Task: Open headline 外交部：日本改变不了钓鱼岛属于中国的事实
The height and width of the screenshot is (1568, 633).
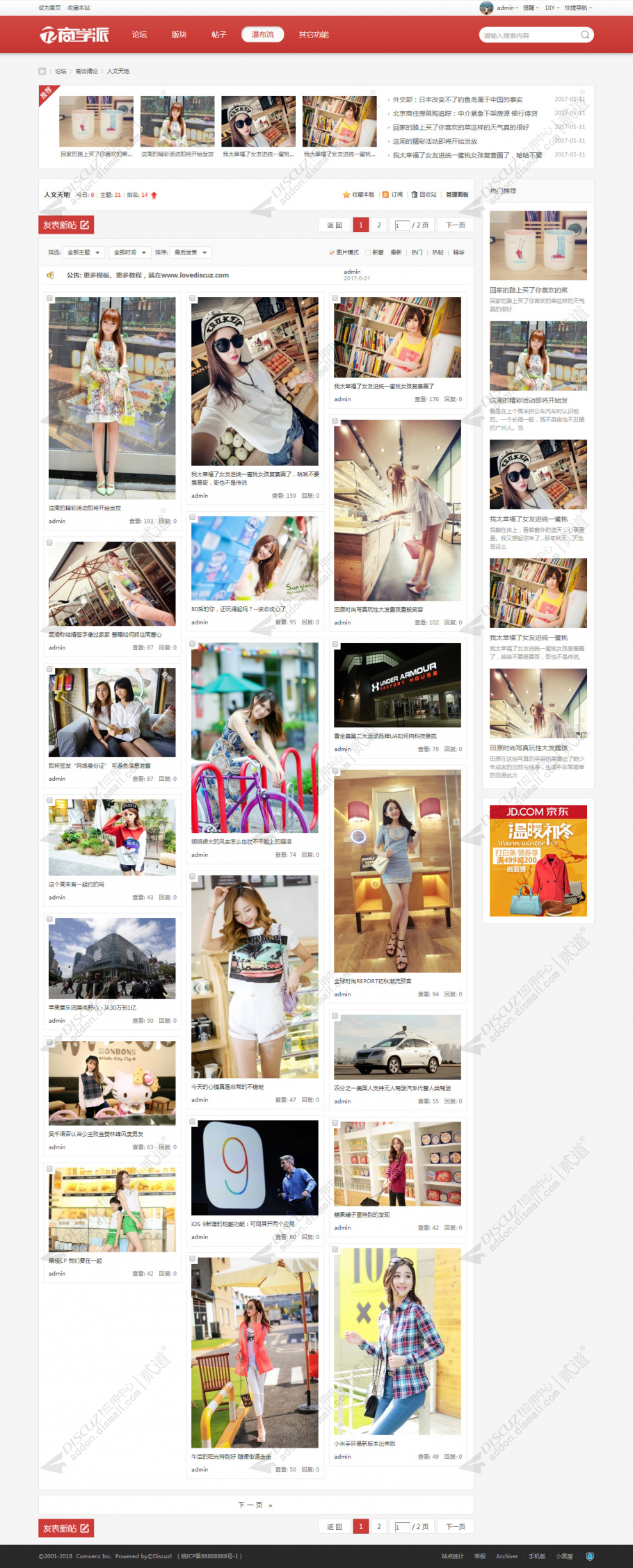Action: click(457, 99)
